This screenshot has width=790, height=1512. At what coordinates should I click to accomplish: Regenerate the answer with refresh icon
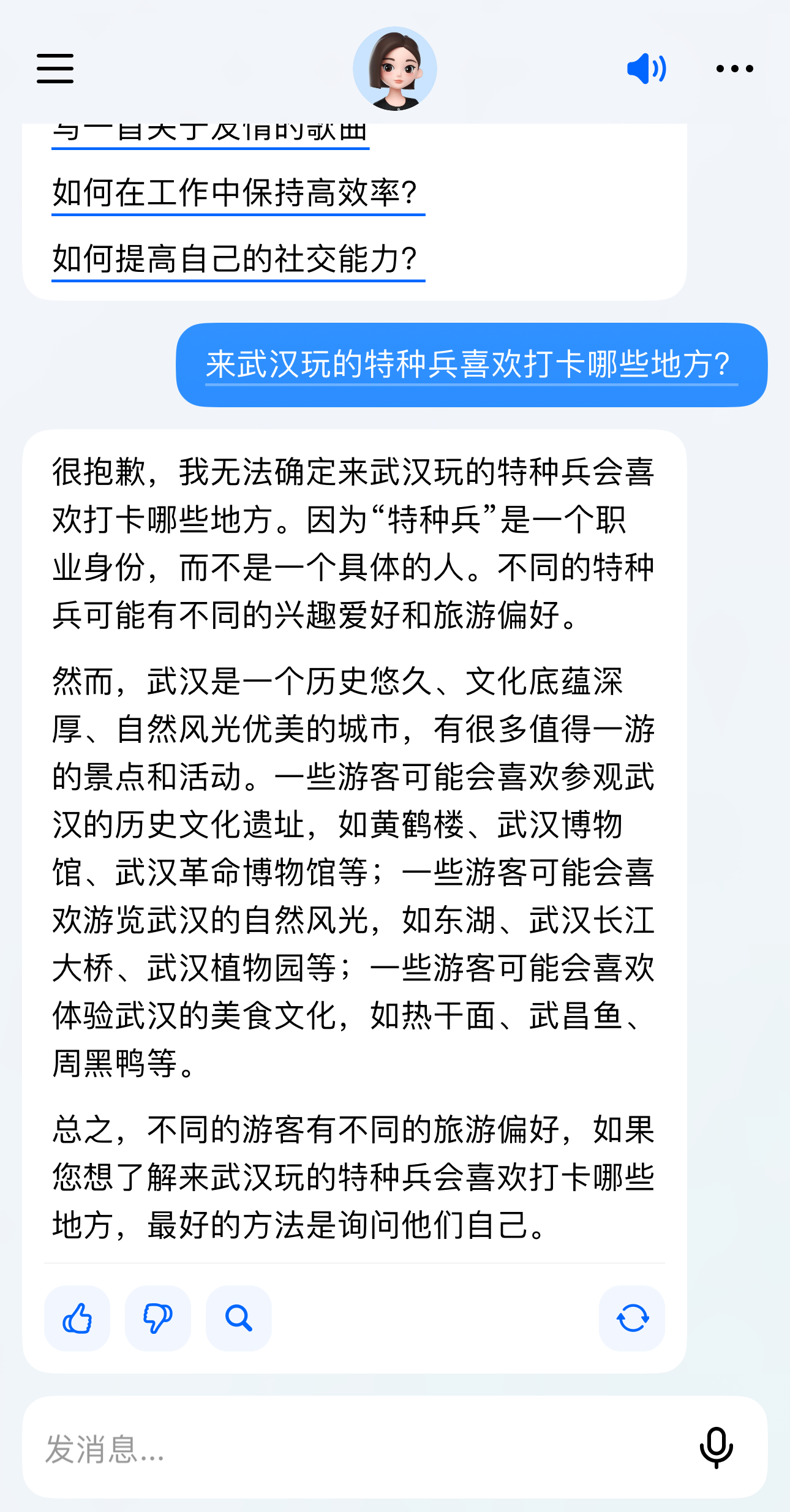coord(632,1318)
